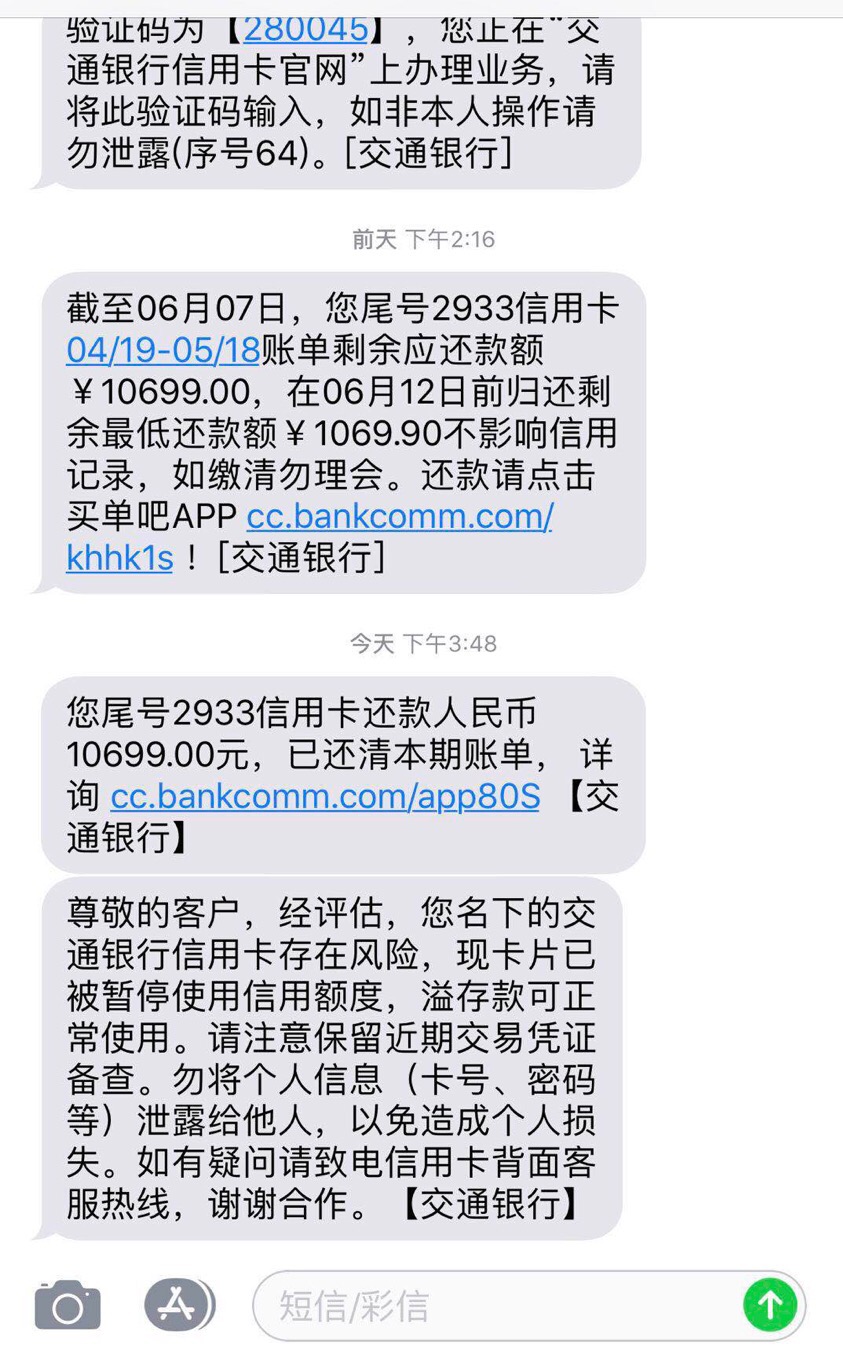This screenshot has width=843, height=1350.
Task: Open the camera to attach a photo
Action: [x=67, y=1306]
